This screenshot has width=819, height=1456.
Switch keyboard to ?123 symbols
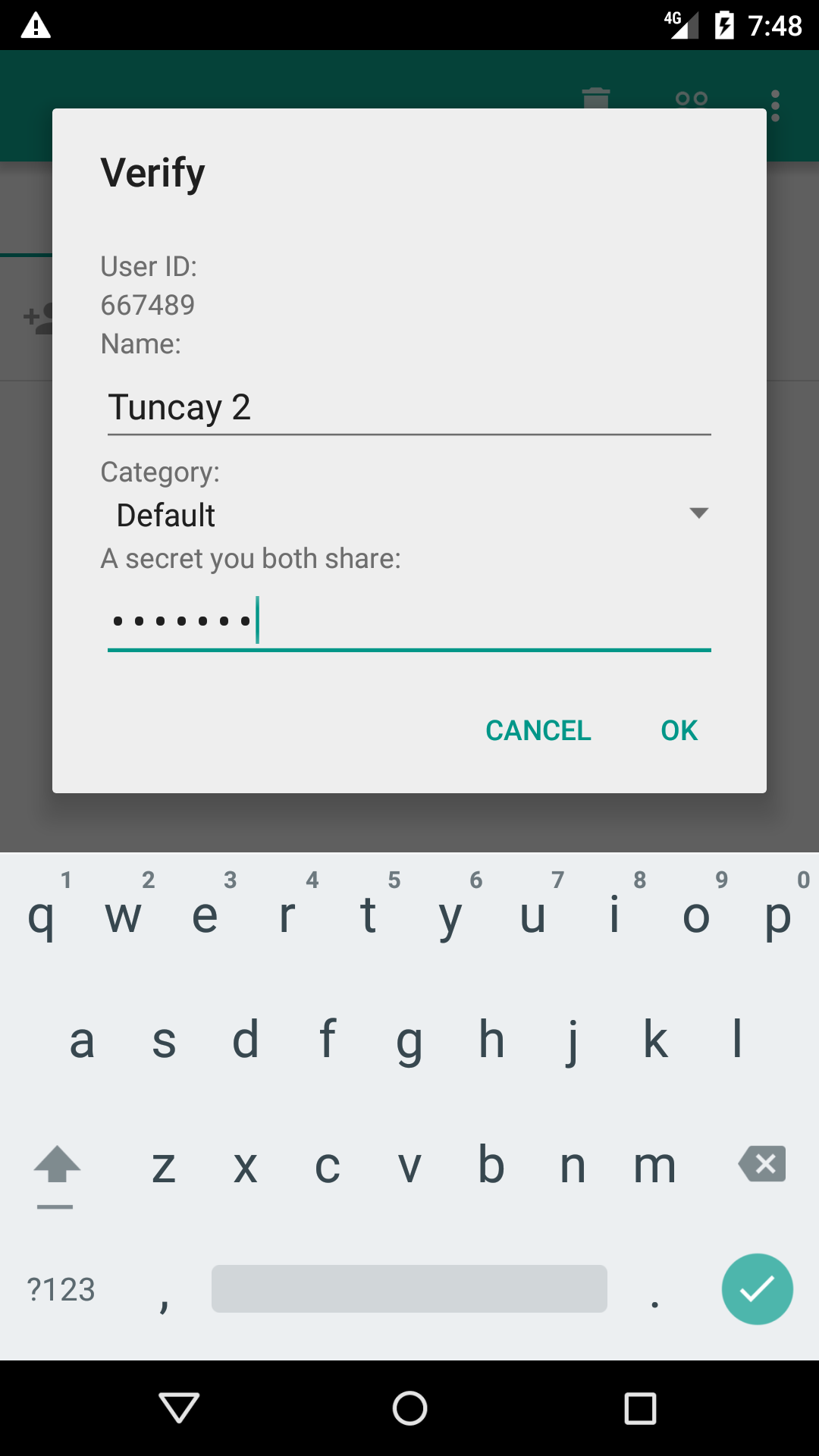click(61, 1289)
